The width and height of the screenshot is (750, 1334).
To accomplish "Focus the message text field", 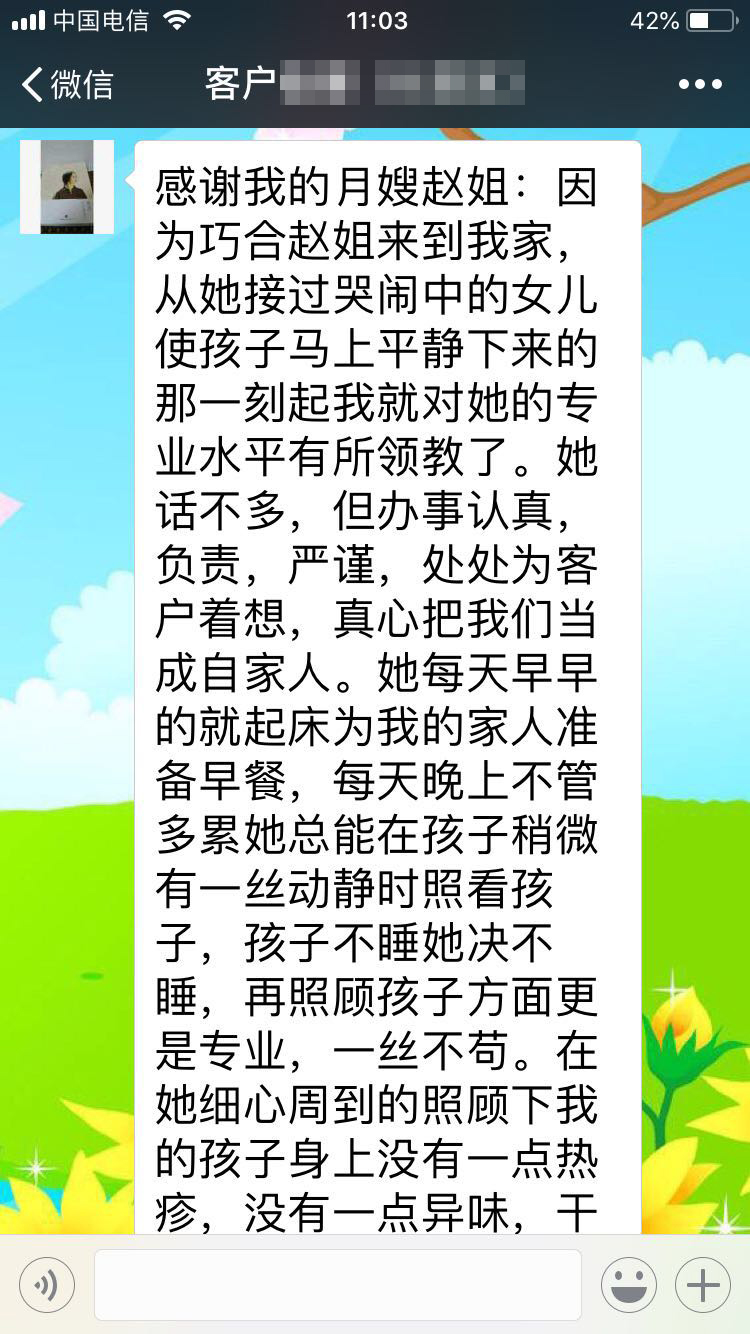I will point(338,1285).
